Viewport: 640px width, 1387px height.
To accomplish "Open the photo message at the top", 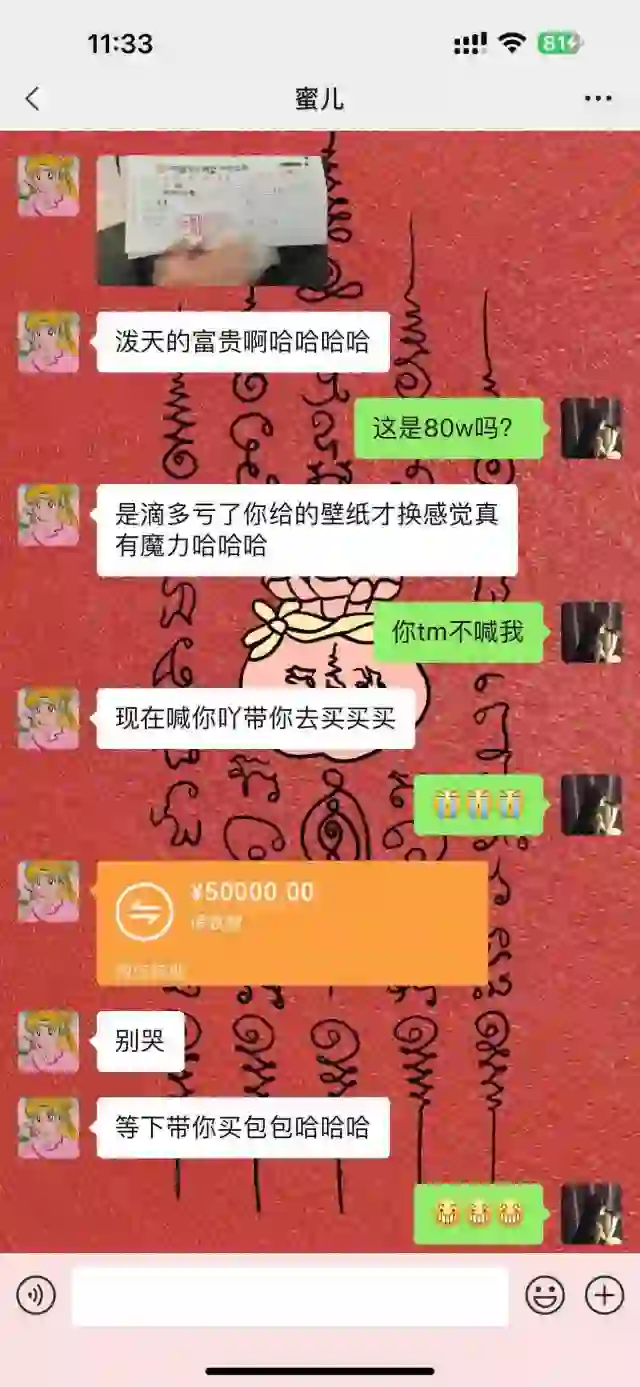I will coord(212,220).
